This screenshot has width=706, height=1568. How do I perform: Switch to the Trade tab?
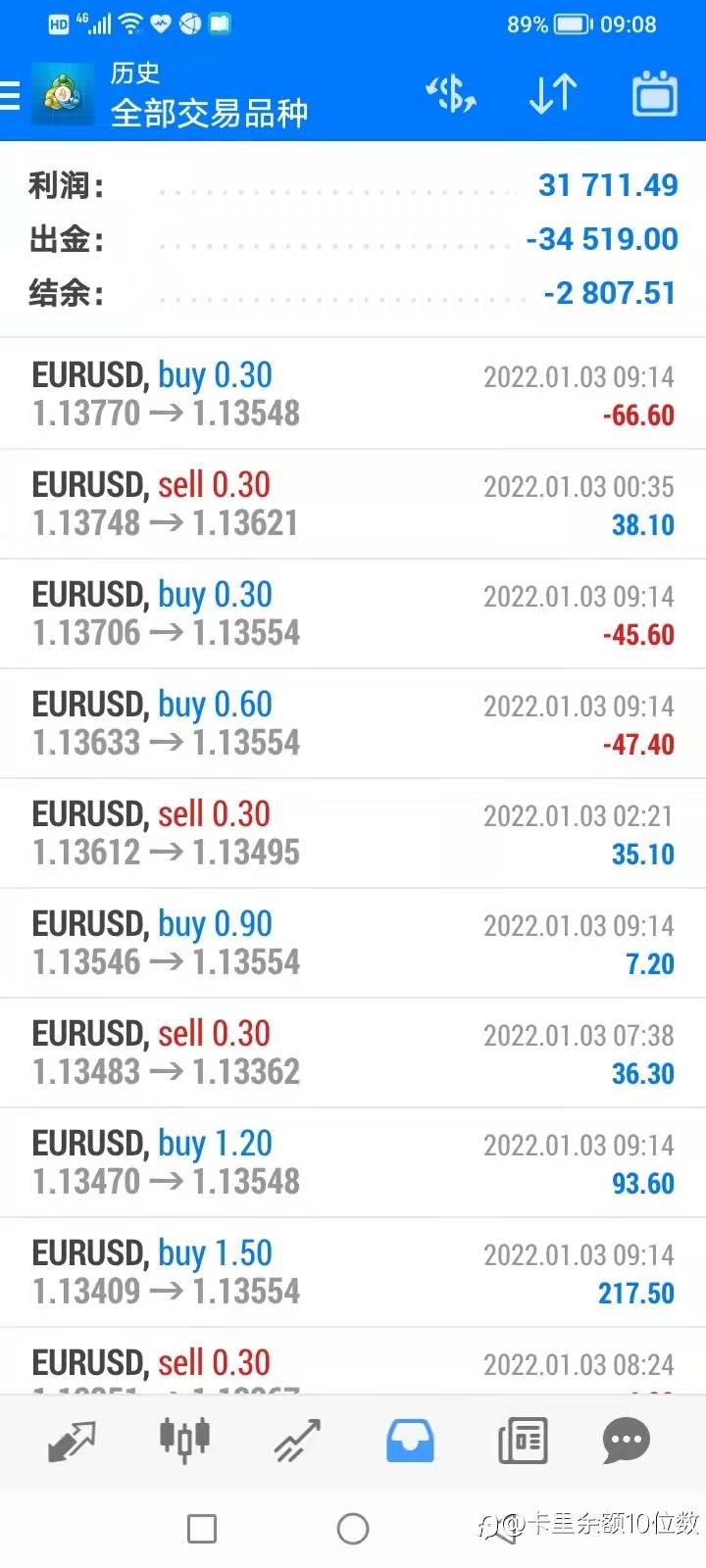297,1441
